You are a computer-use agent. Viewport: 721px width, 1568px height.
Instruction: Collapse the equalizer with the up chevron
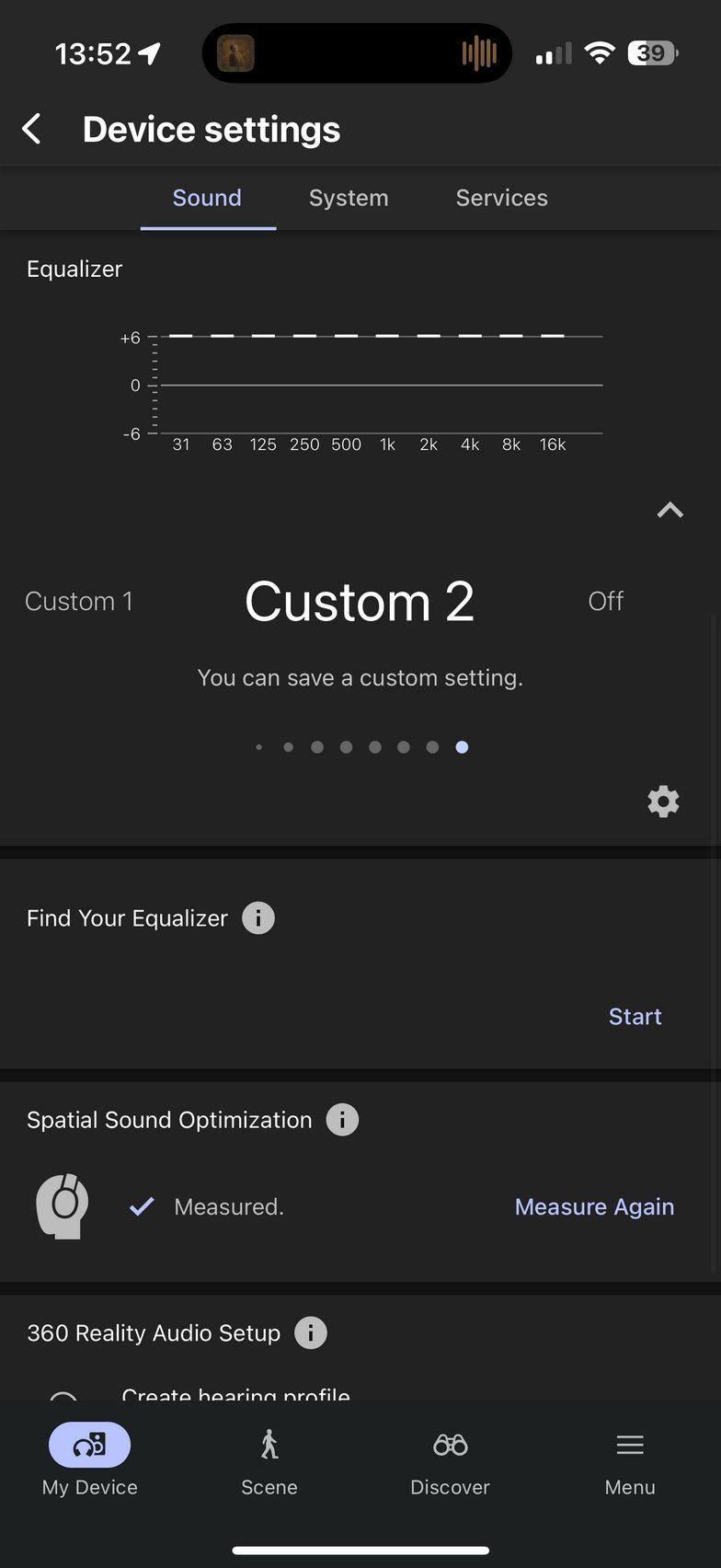tap(670, 510)
